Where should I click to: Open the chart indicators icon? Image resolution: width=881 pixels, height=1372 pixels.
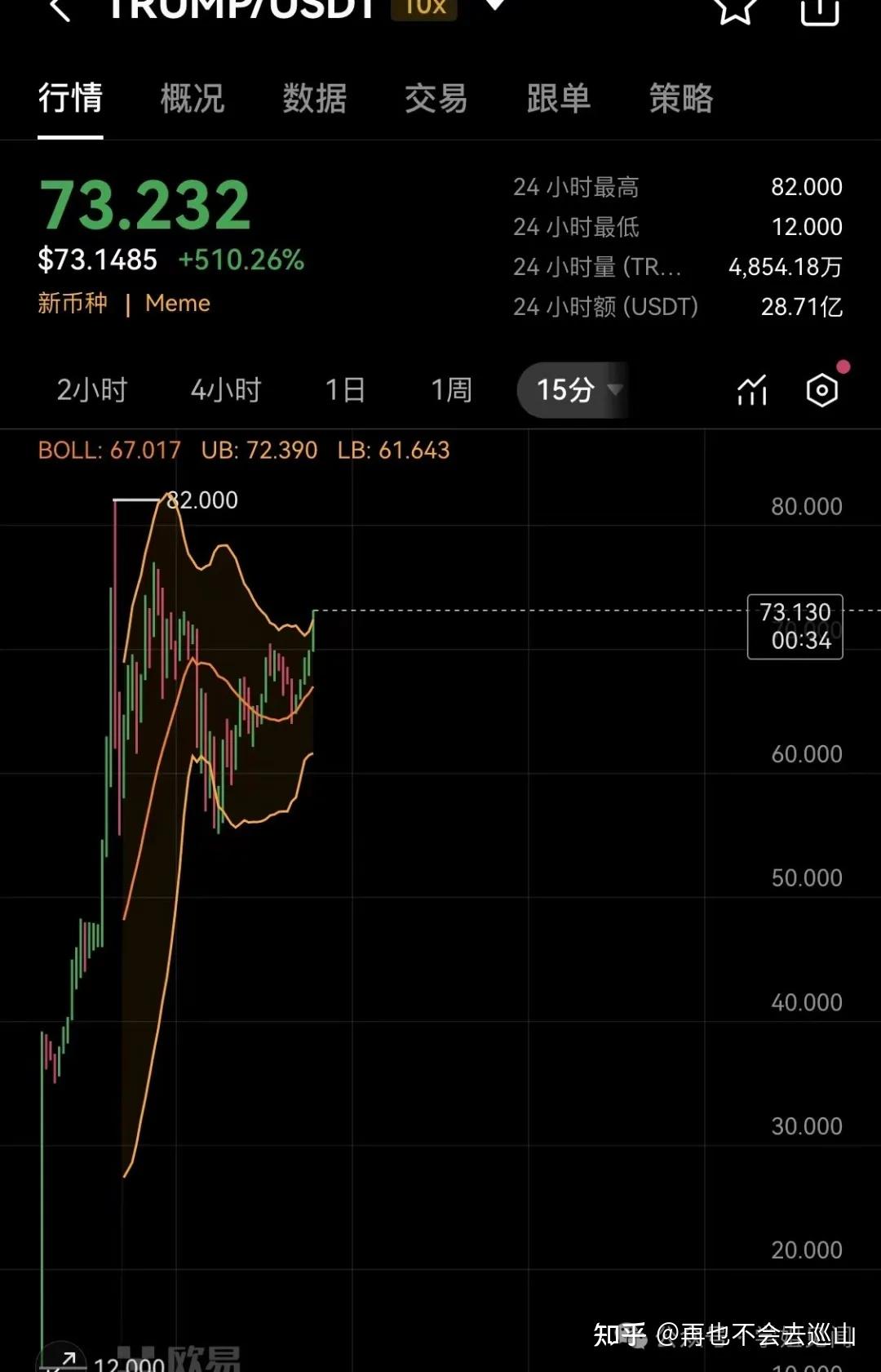point(752,390)
